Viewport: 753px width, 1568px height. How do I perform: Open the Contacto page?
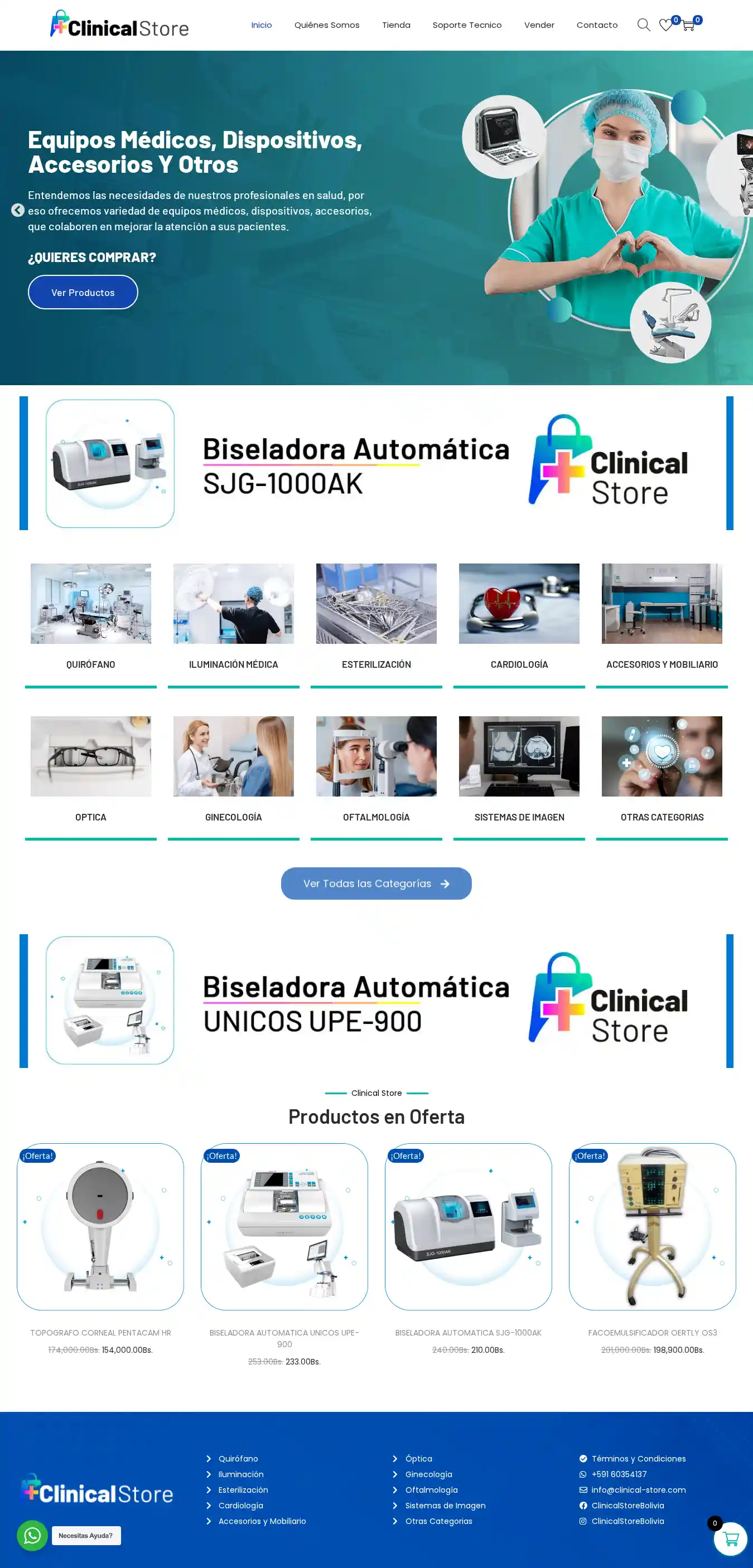(x=596, y=25)
